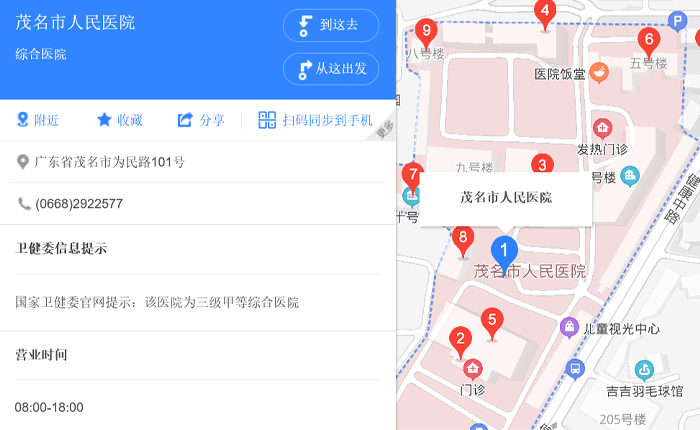700x430 pixels.
Task: Open red map marker 8
Action: point(462,239)
